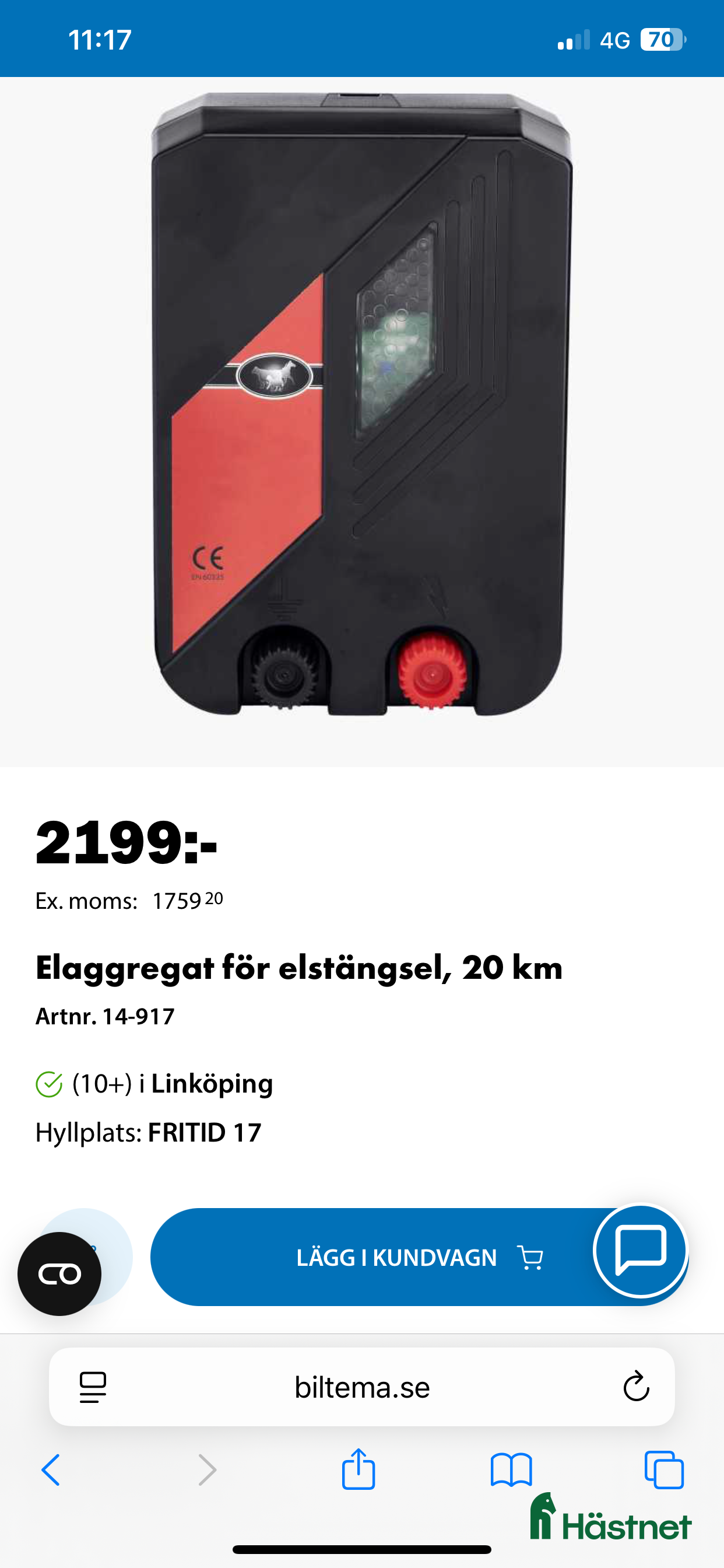Image resolution: width=724 pixels, height=1568 pixels.
Task: Reload the page using the refresh icon
Action: [635, 1388]
